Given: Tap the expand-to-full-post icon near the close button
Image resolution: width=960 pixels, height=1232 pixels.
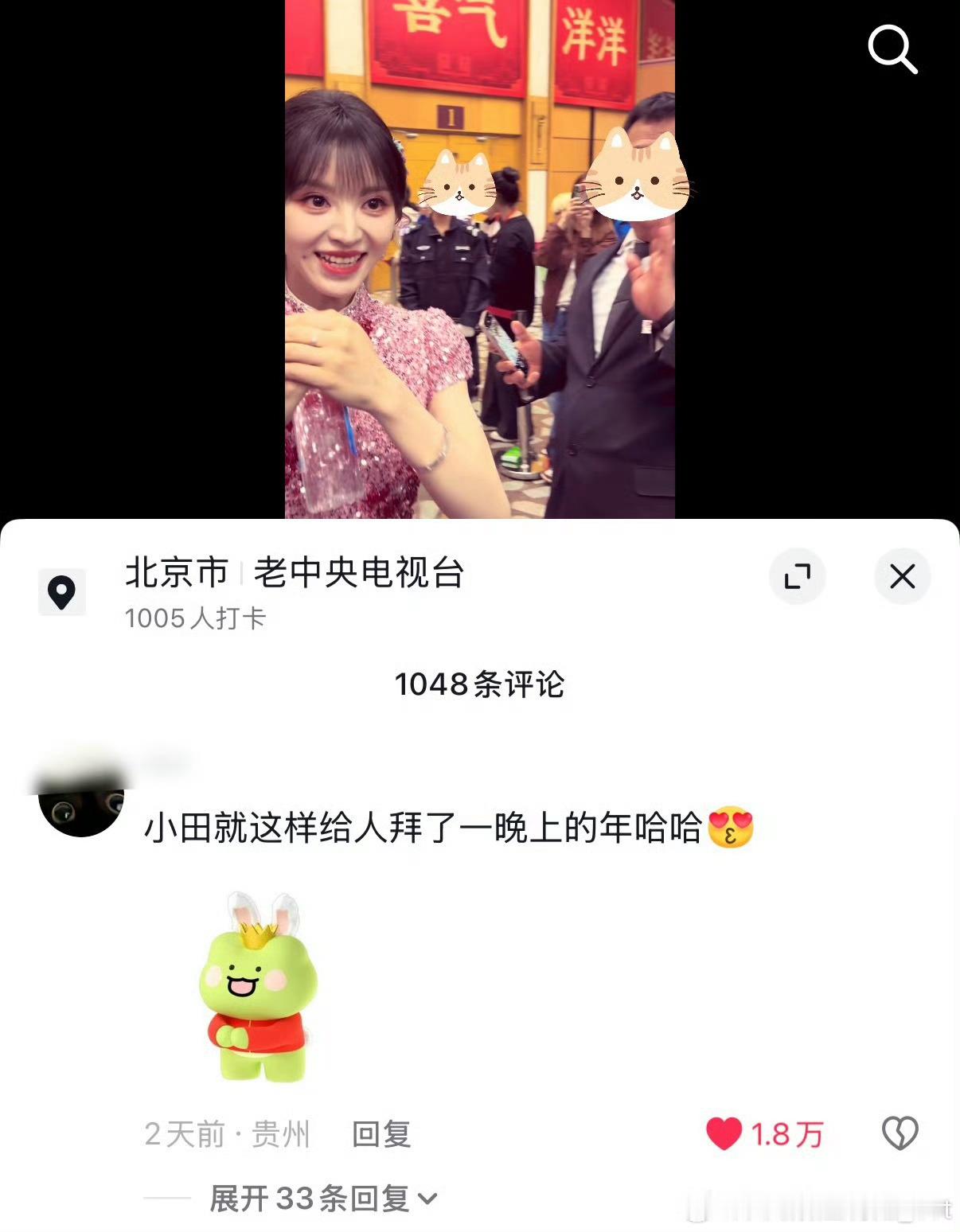Looking at the screenshot, I should point(798,575).
